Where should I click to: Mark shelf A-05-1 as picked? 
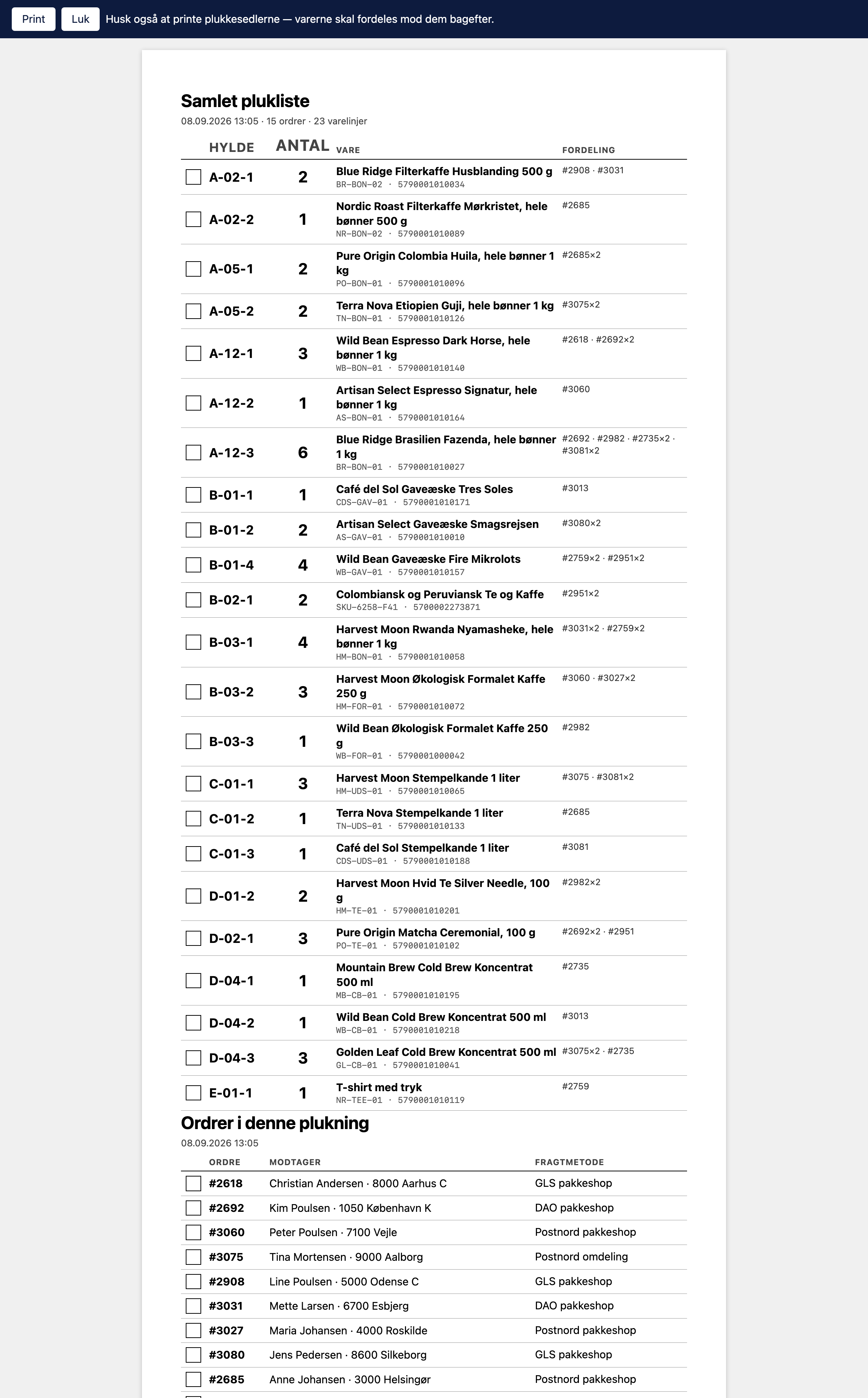(193, 269)
